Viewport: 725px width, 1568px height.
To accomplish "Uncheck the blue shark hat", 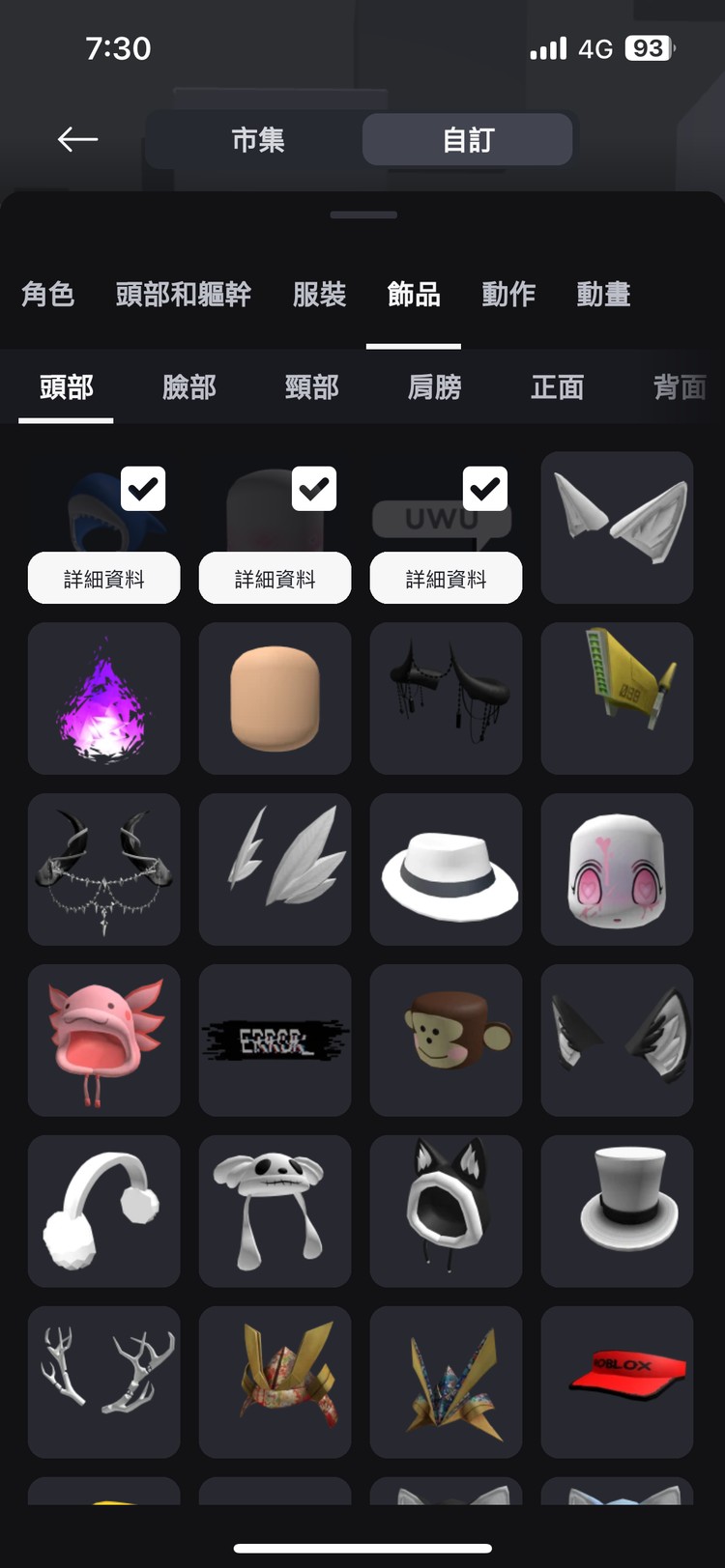I will pos(143,489).
